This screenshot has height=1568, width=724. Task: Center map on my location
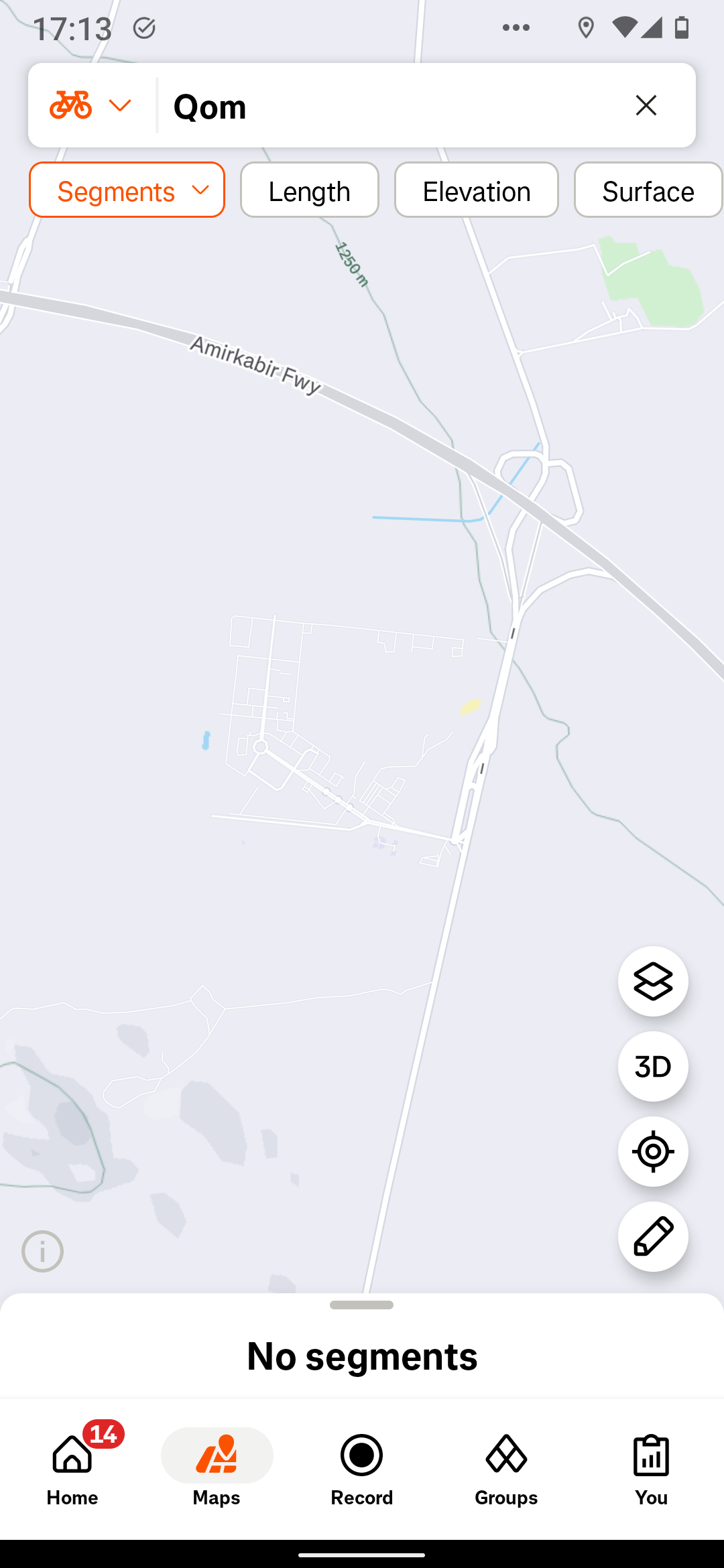653,1152
